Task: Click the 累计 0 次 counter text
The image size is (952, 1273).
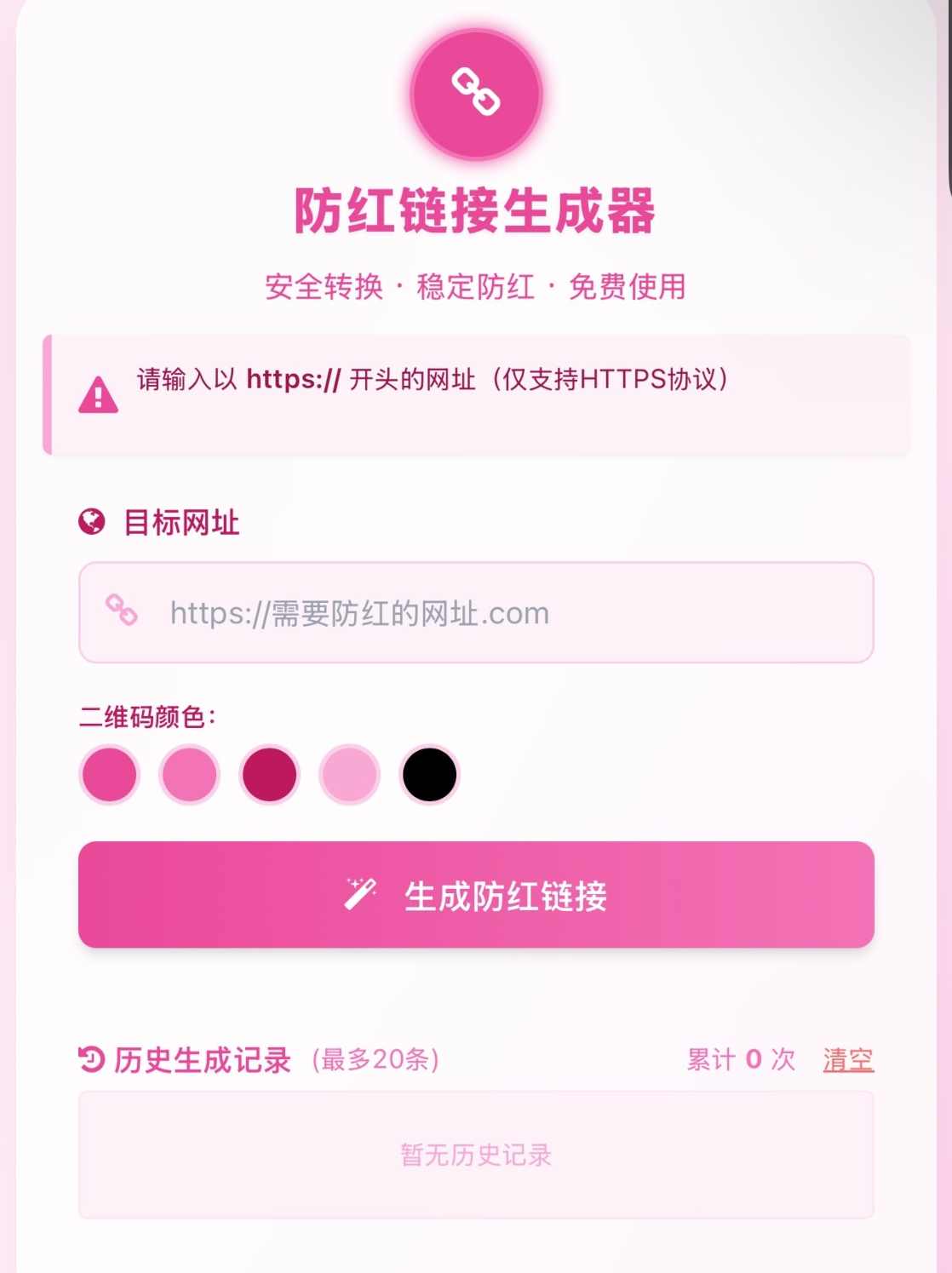Action: (740, 1058)
